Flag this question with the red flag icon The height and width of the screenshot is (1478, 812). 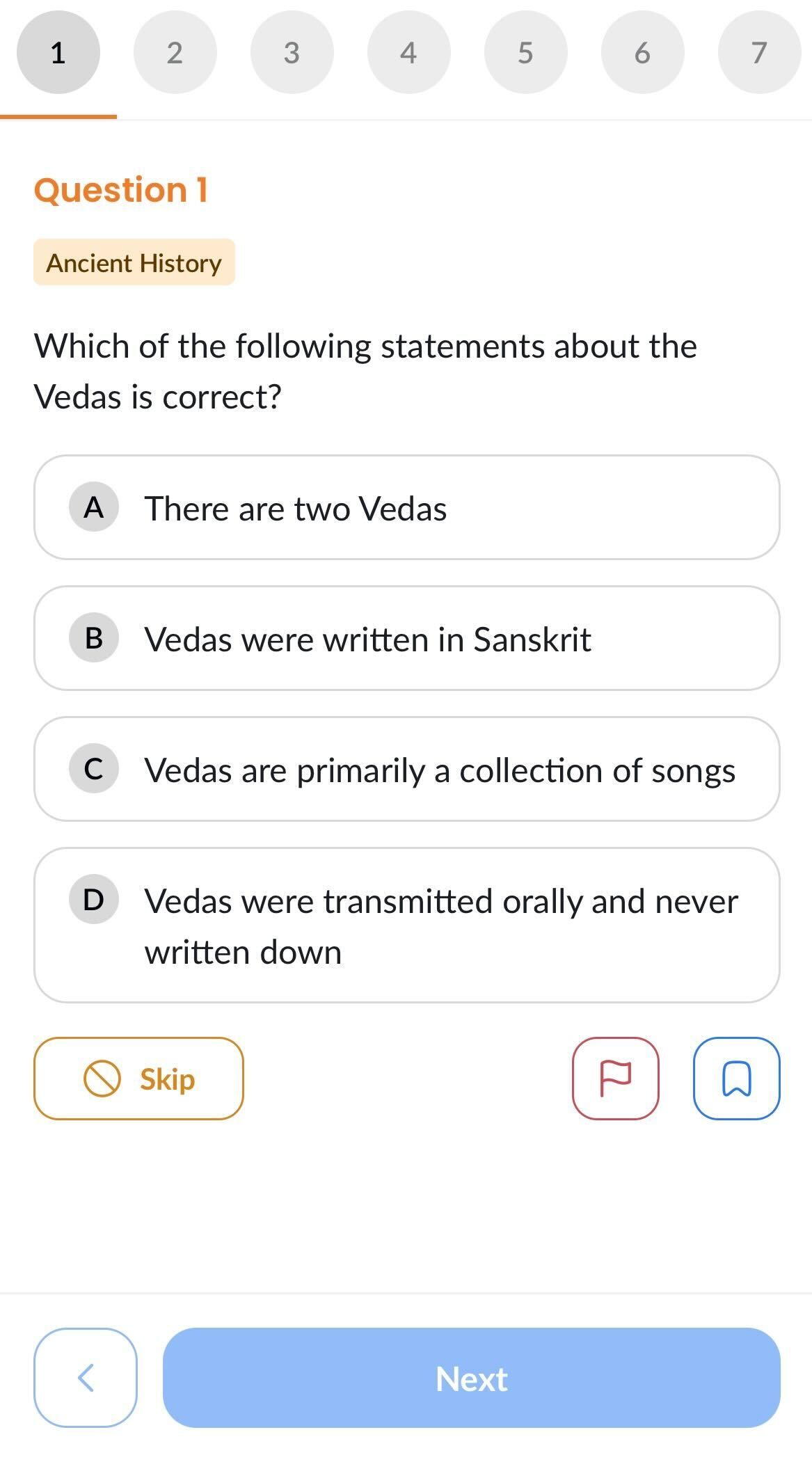pyautogui.click(x=615, y=1078)
